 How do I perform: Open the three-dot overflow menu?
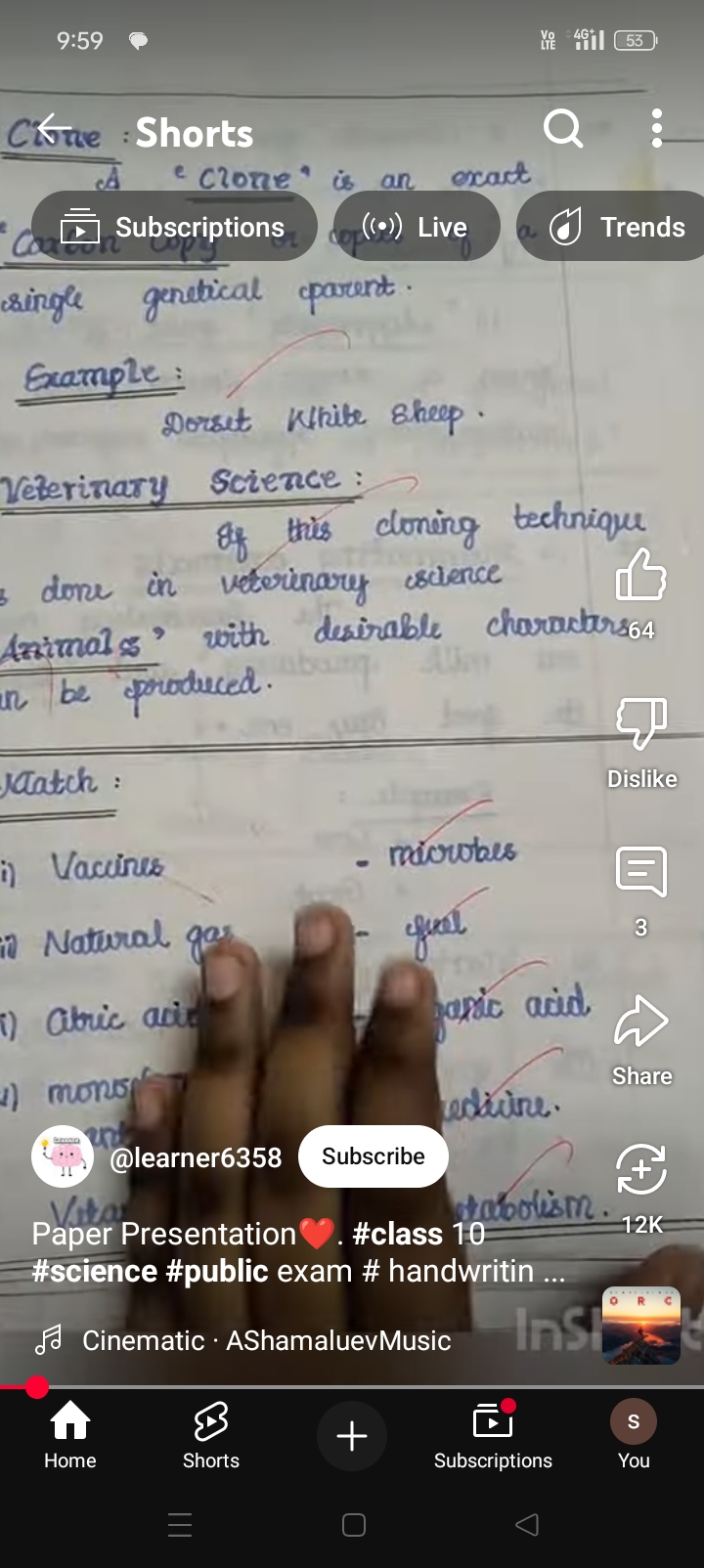point(657,128)
